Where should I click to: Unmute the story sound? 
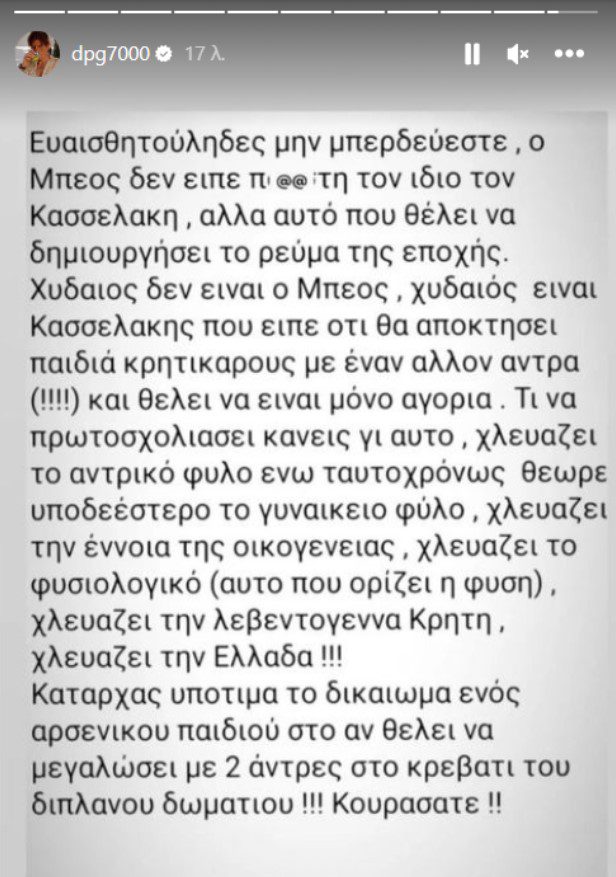pos(518,55)
